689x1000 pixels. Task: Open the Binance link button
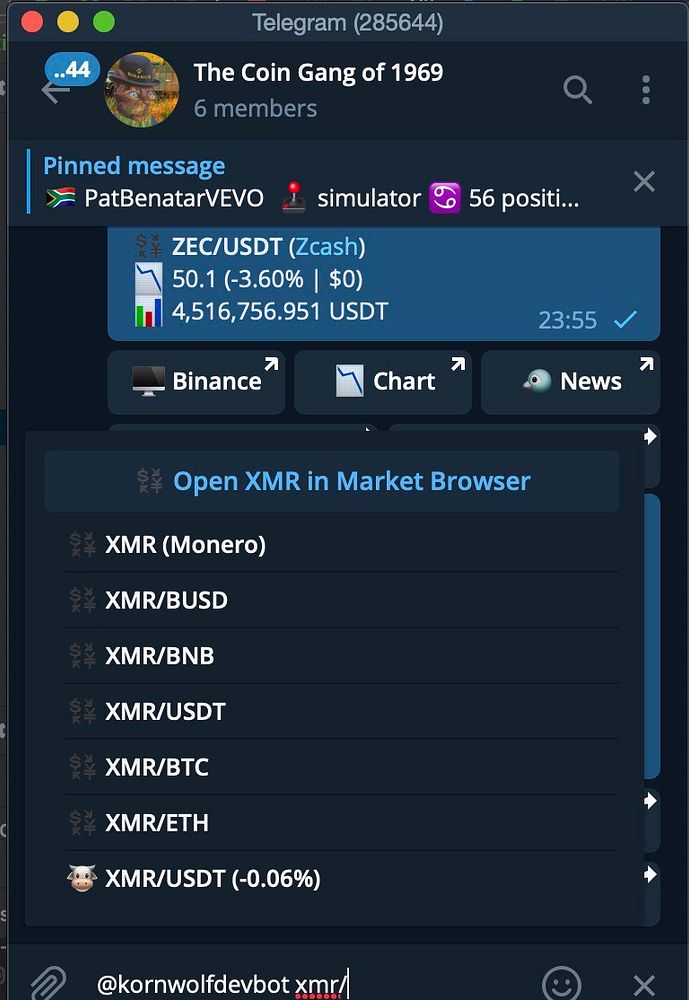(197, 381)
